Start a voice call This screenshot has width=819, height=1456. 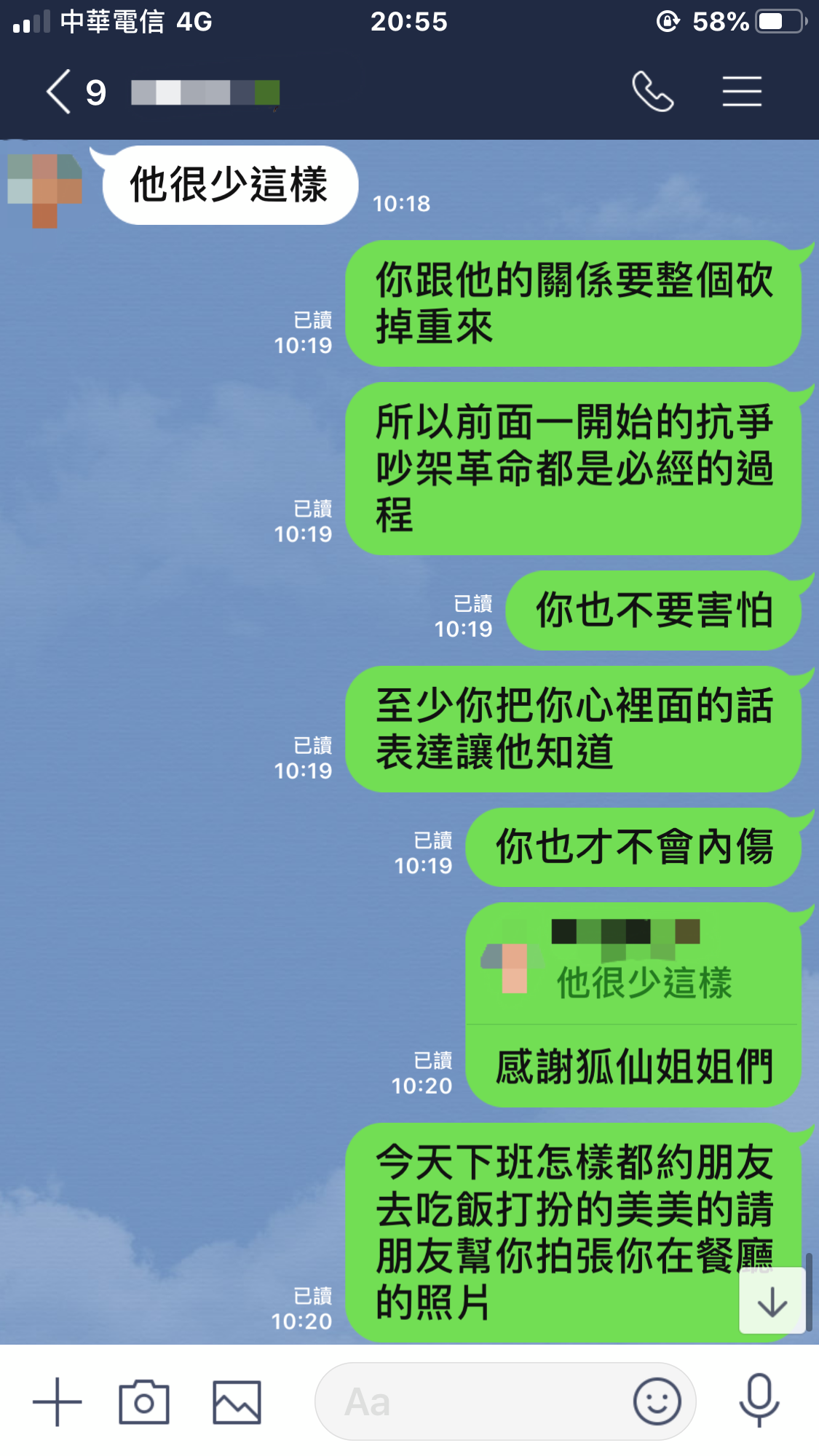click(652, 92)
